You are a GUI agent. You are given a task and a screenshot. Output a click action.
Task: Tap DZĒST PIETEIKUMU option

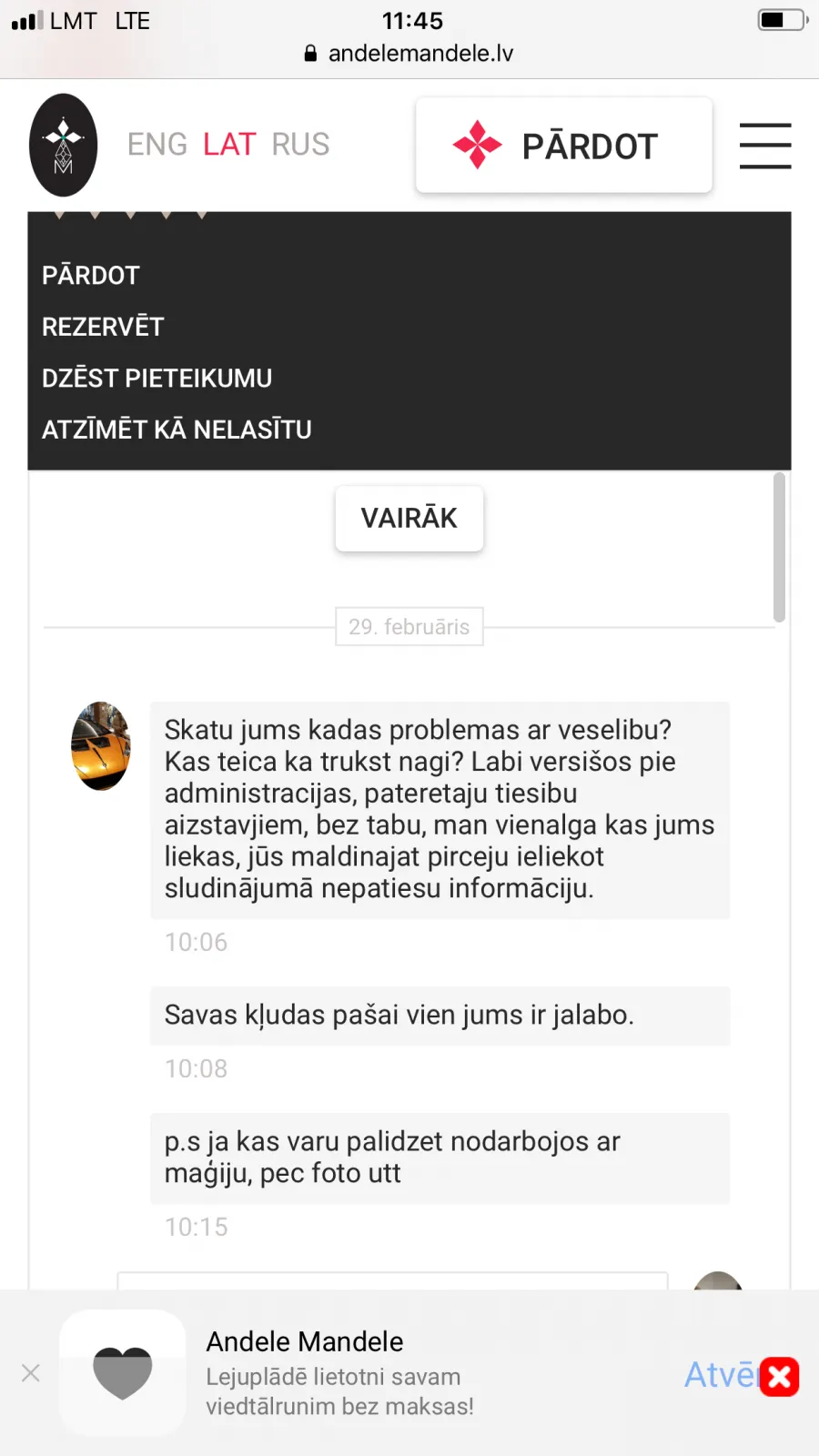pos(157,378)
